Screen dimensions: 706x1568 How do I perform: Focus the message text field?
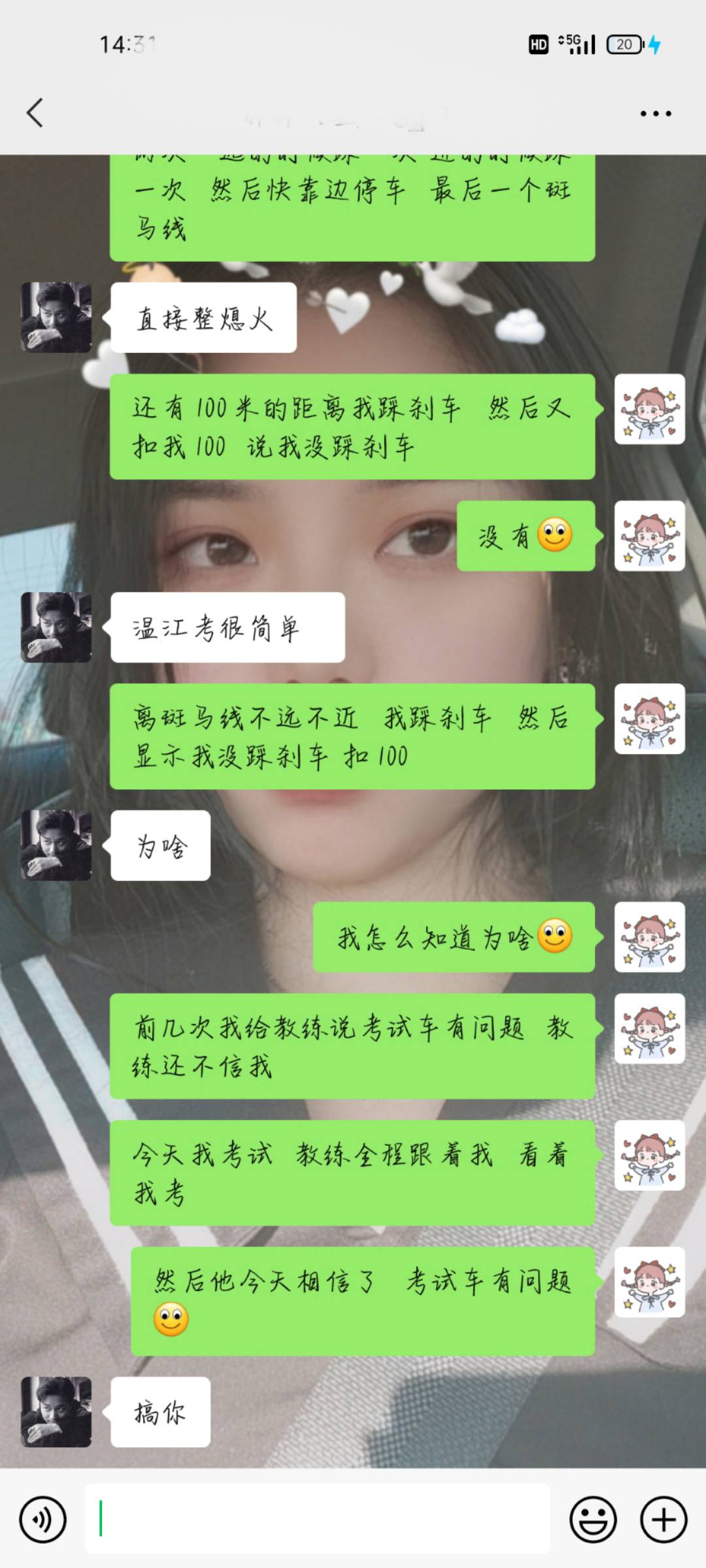point(318,1518)
